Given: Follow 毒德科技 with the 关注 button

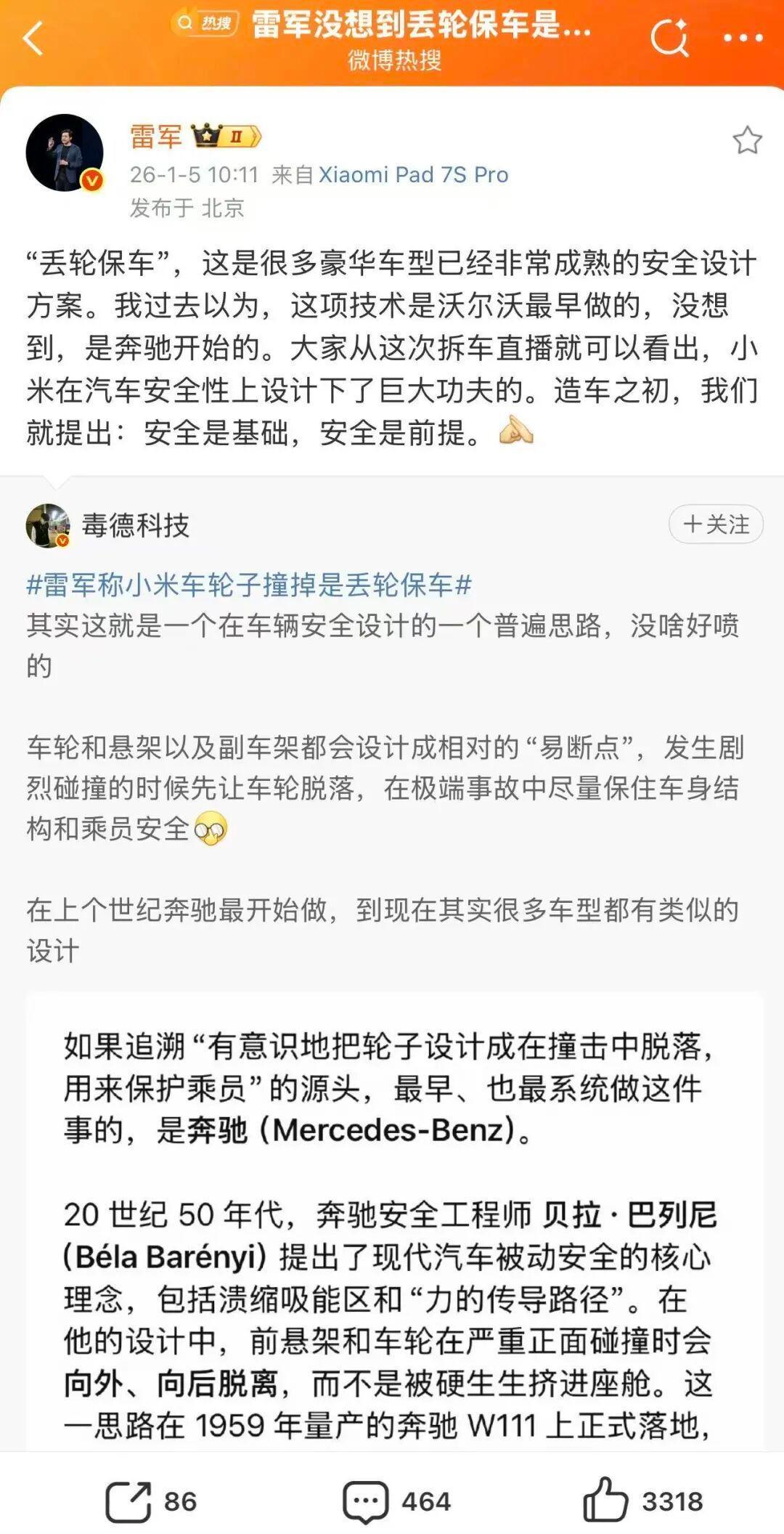Looking at the screenshot, I should (x=716, y=524).
